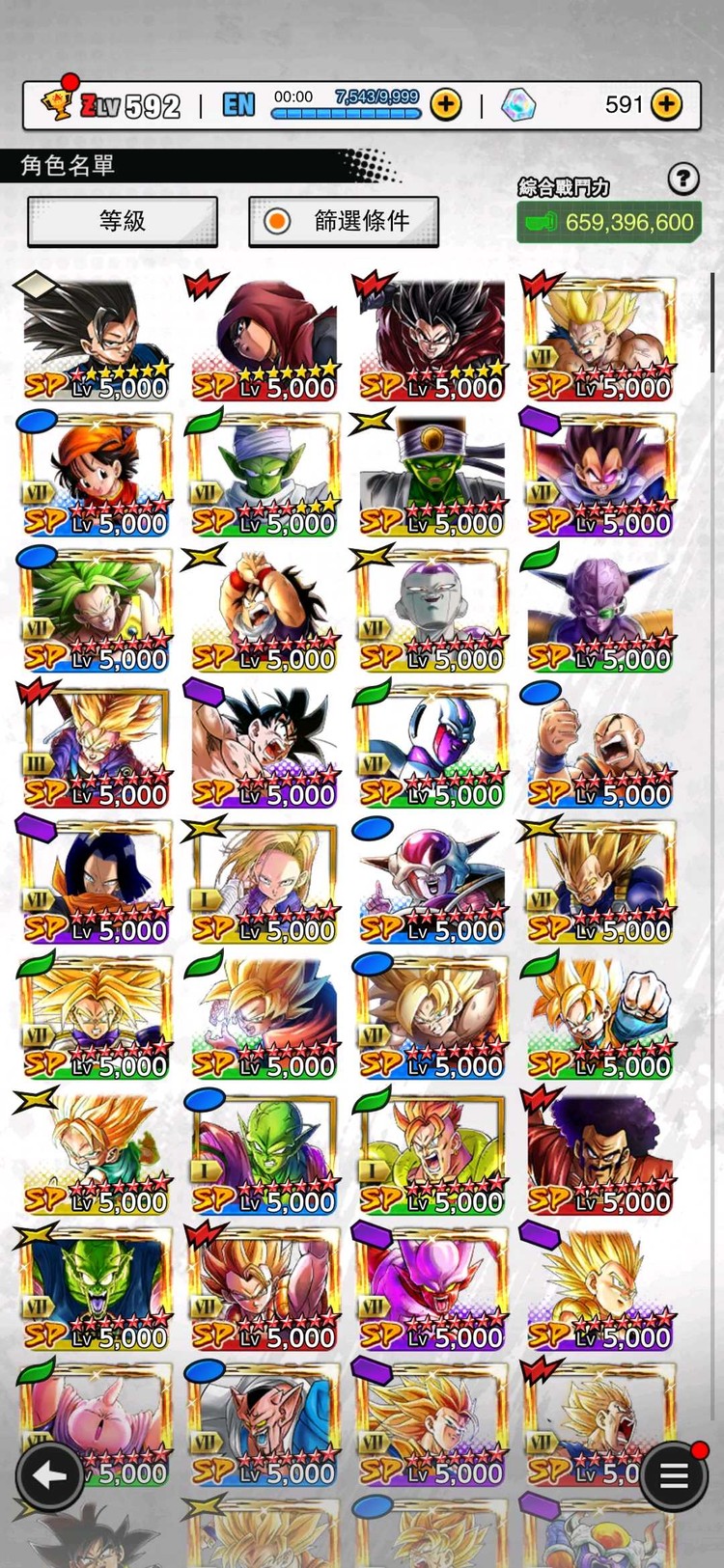724x1568 pixels.
Task: Select the first character card with glasses
Action: (x=97, y=340)
